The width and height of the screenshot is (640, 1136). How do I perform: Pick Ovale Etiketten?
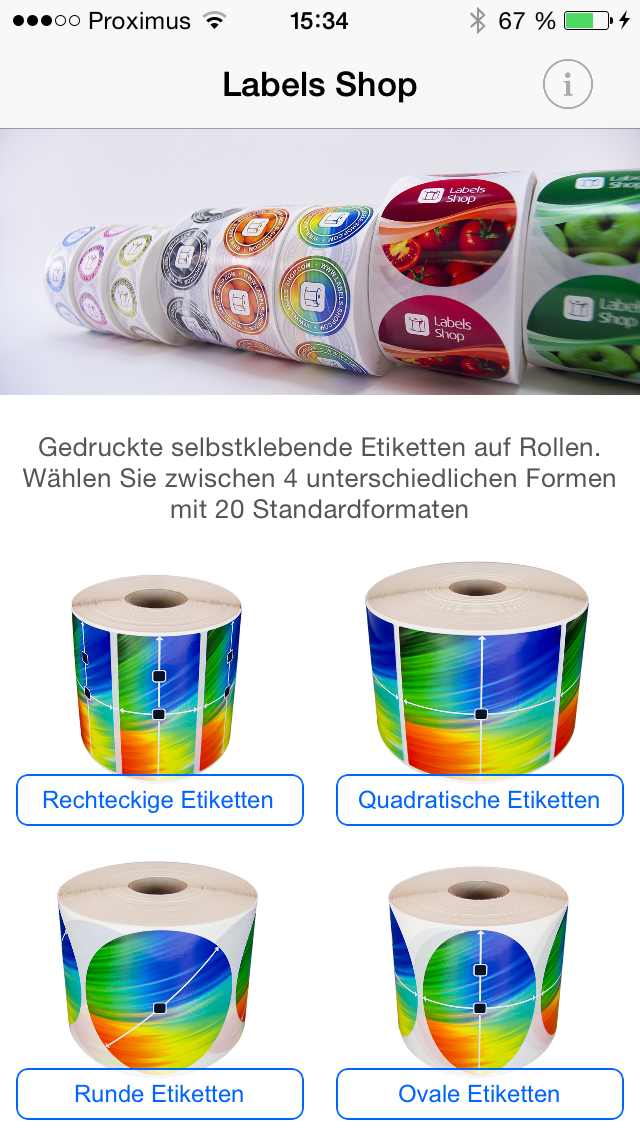pyautogui.click(x=480, y=1094)
